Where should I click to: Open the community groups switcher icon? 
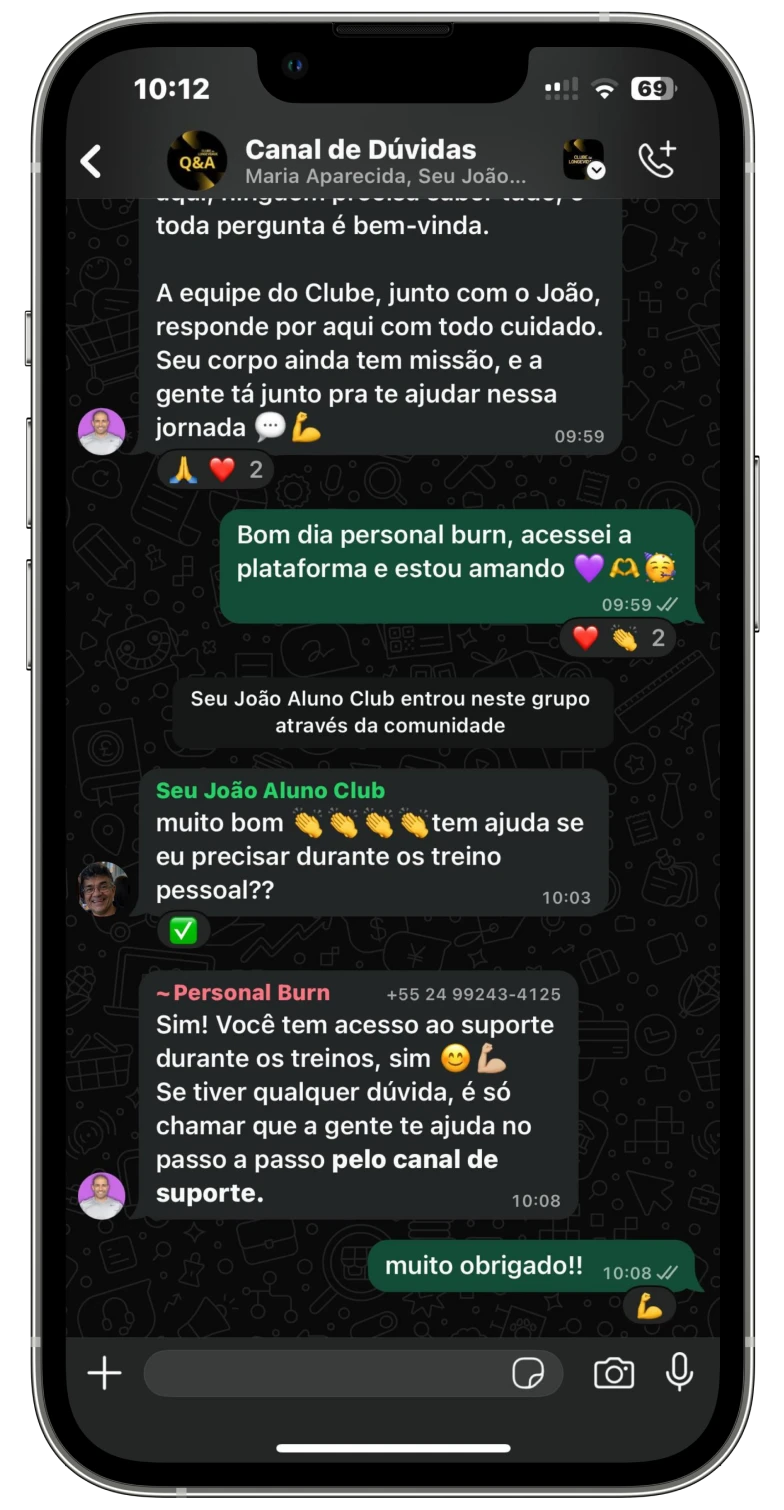[583, 160]
